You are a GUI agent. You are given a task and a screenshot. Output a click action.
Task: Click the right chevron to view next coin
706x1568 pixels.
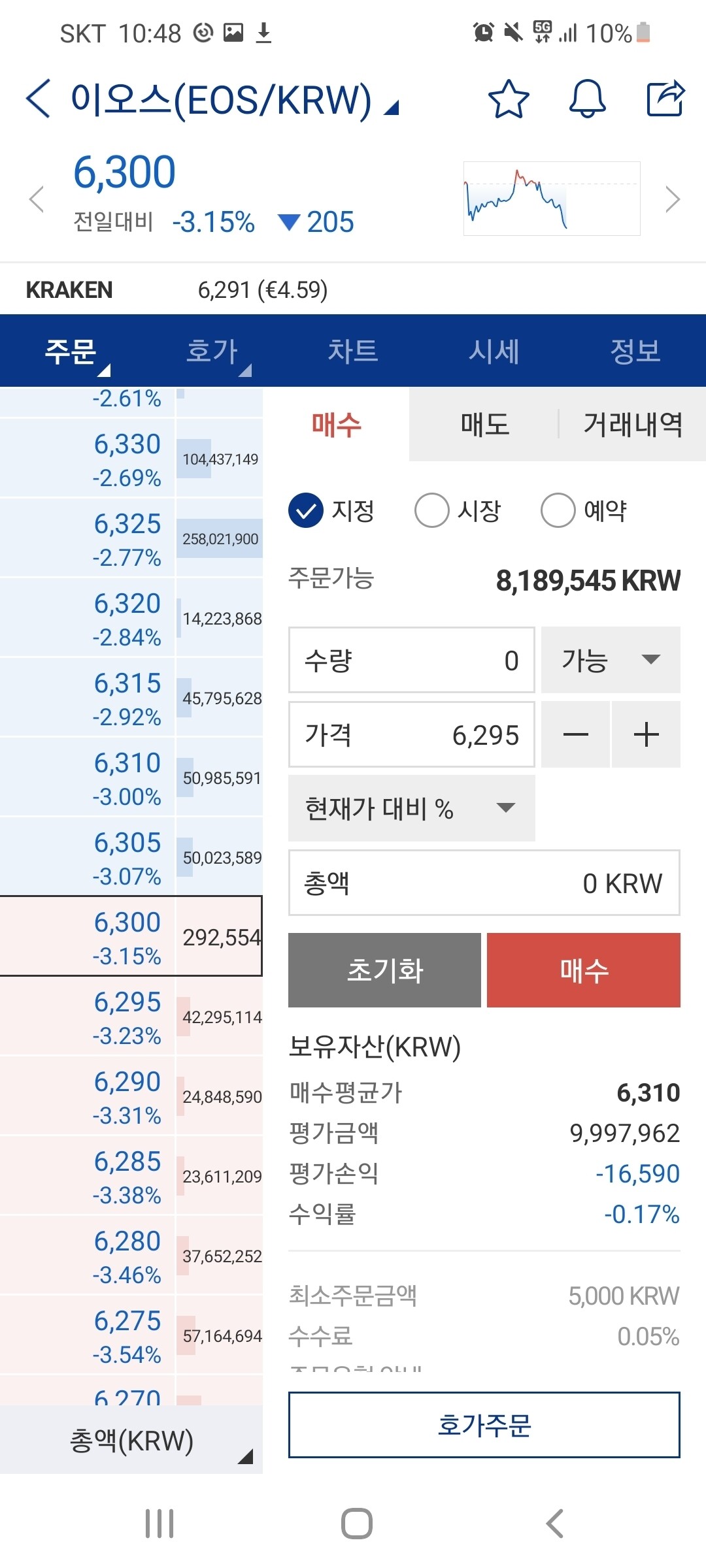[x=673, y=199]
